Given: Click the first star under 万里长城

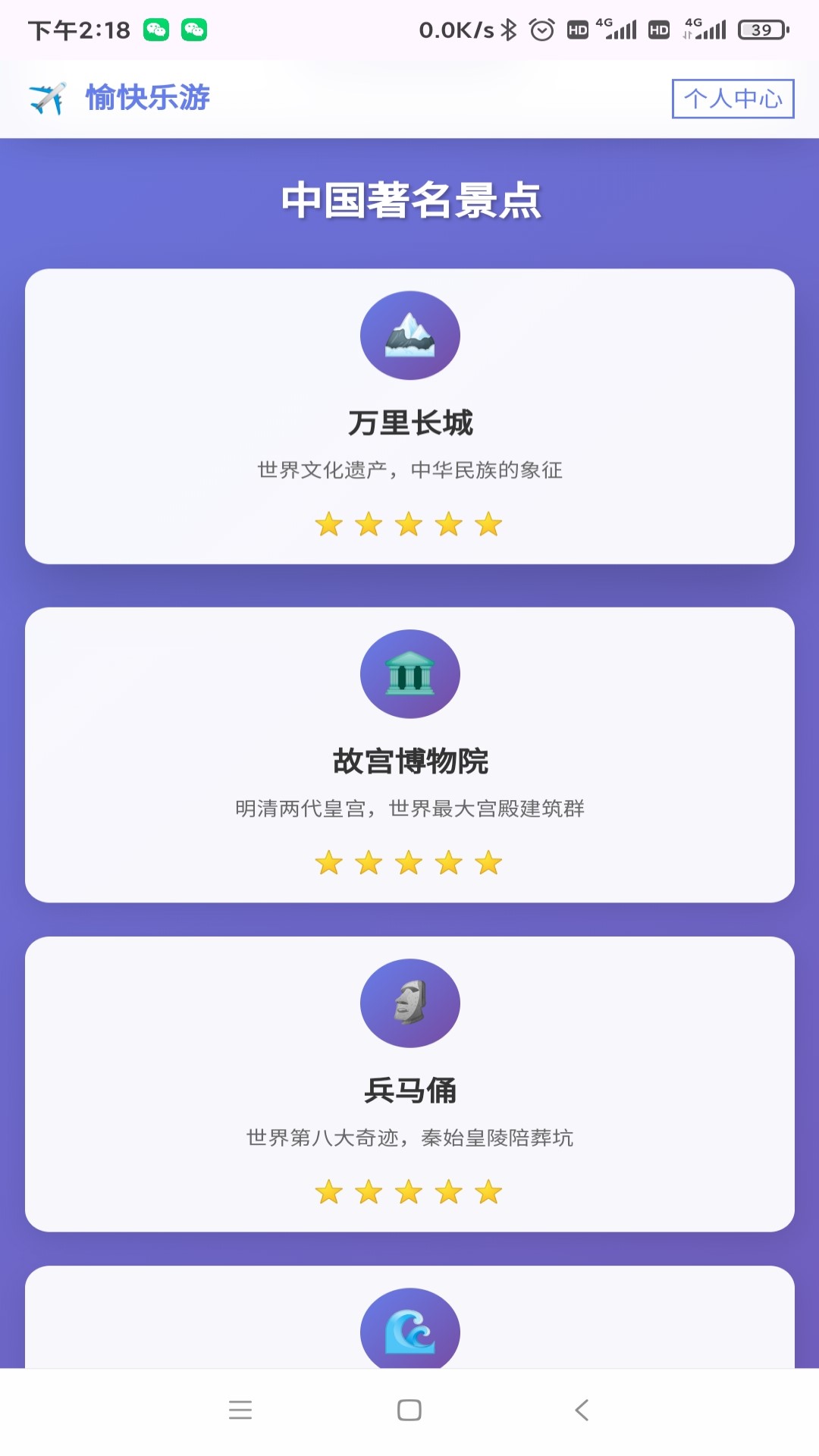Looking at the screenshot, I should click(x=328, y=523).
